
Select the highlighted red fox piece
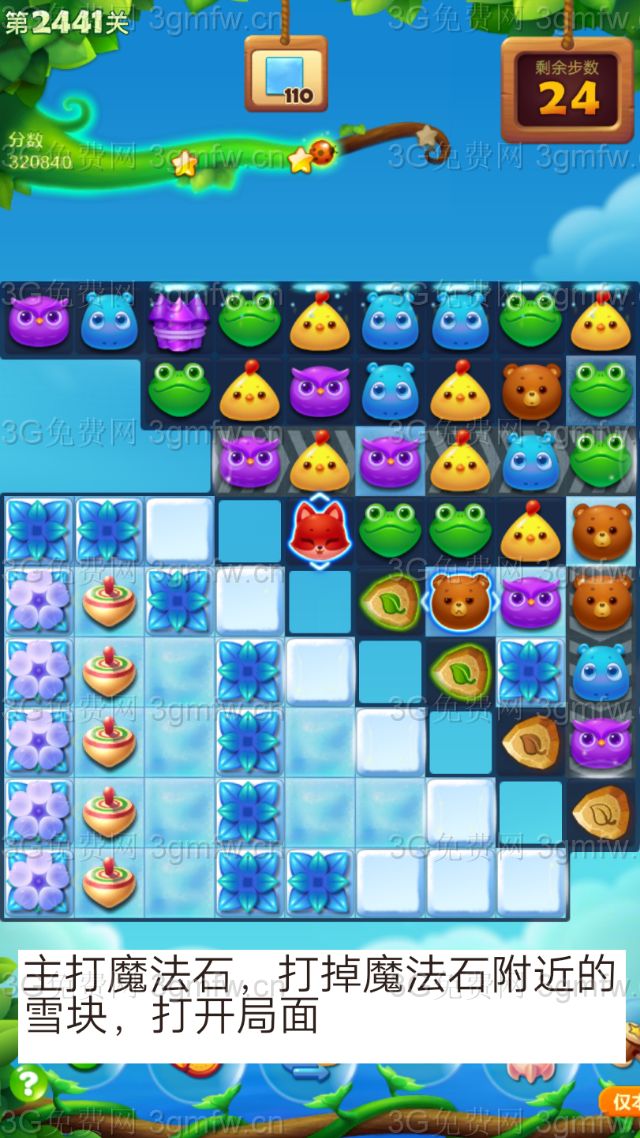pos(320,532)
